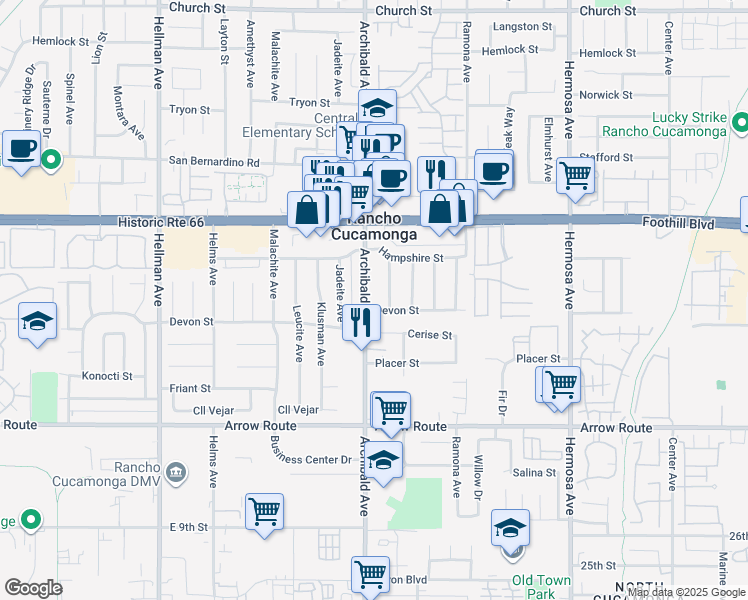
Task: Open the grocery cart marker on Arrow Route at Archibald
Action: [390, 408]
